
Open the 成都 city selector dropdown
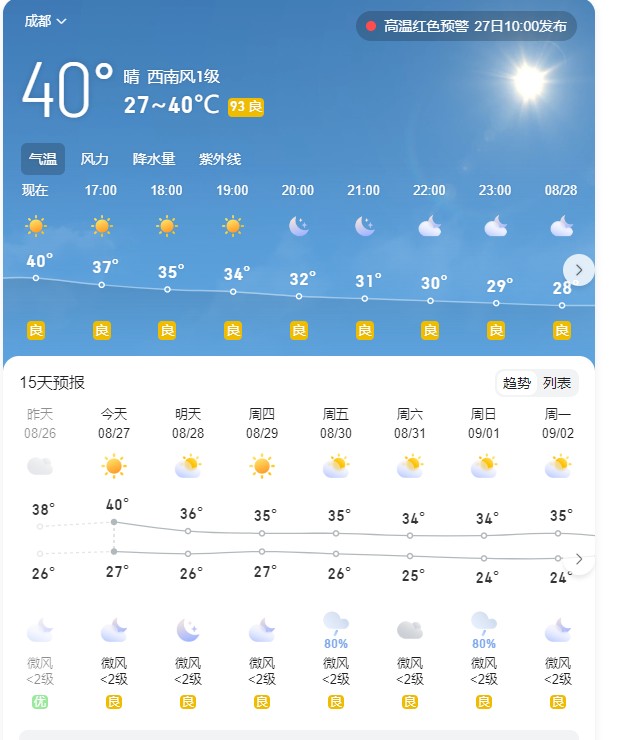(x=46, y=21)
